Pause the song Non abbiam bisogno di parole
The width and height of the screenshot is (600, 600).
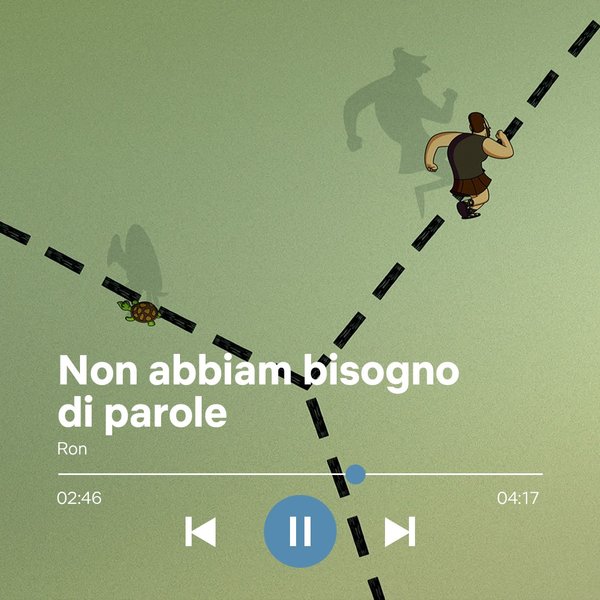(x=300, y=531)
